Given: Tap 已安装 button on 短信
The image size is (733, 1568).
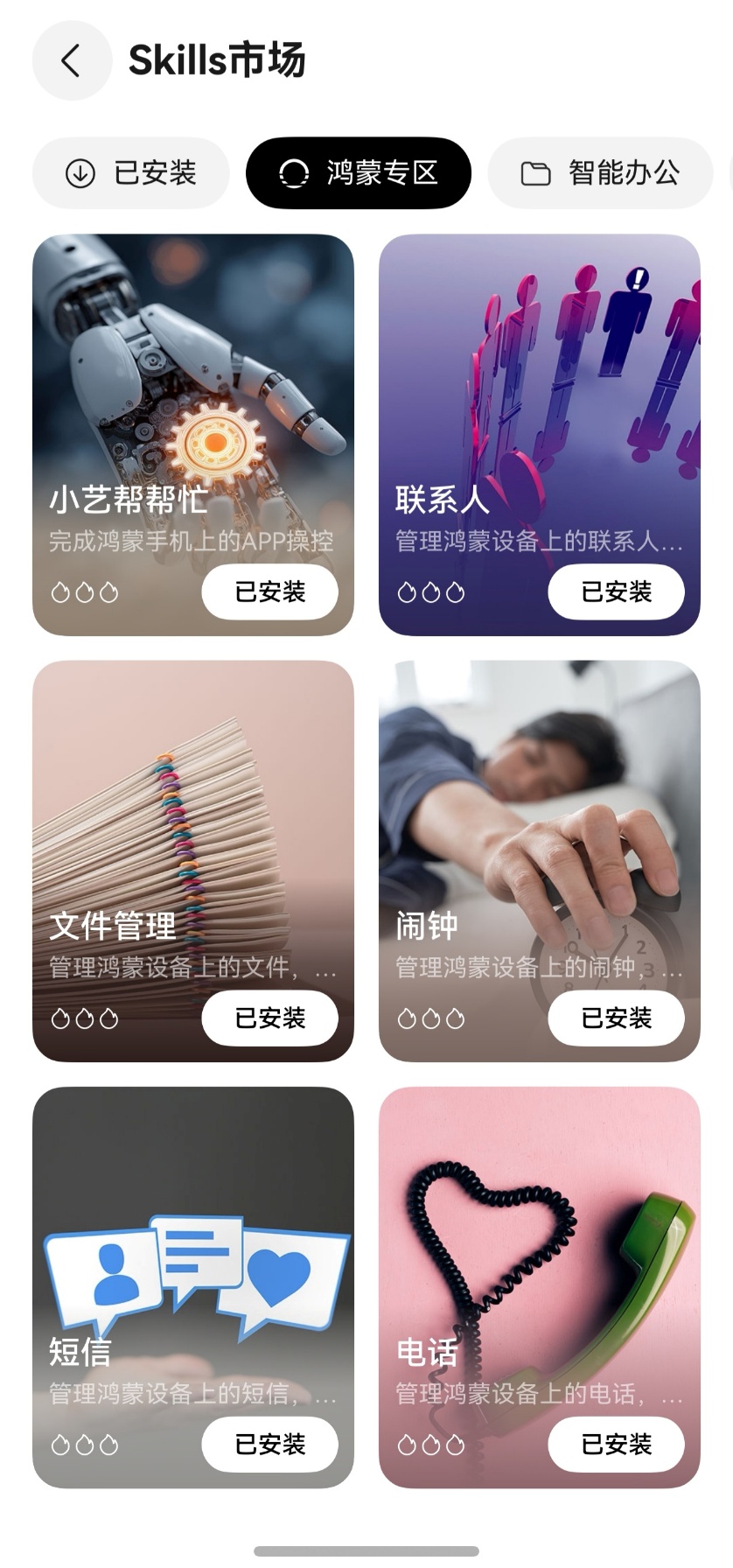Looking at the screenshot, I should (x=269, y=1445).
